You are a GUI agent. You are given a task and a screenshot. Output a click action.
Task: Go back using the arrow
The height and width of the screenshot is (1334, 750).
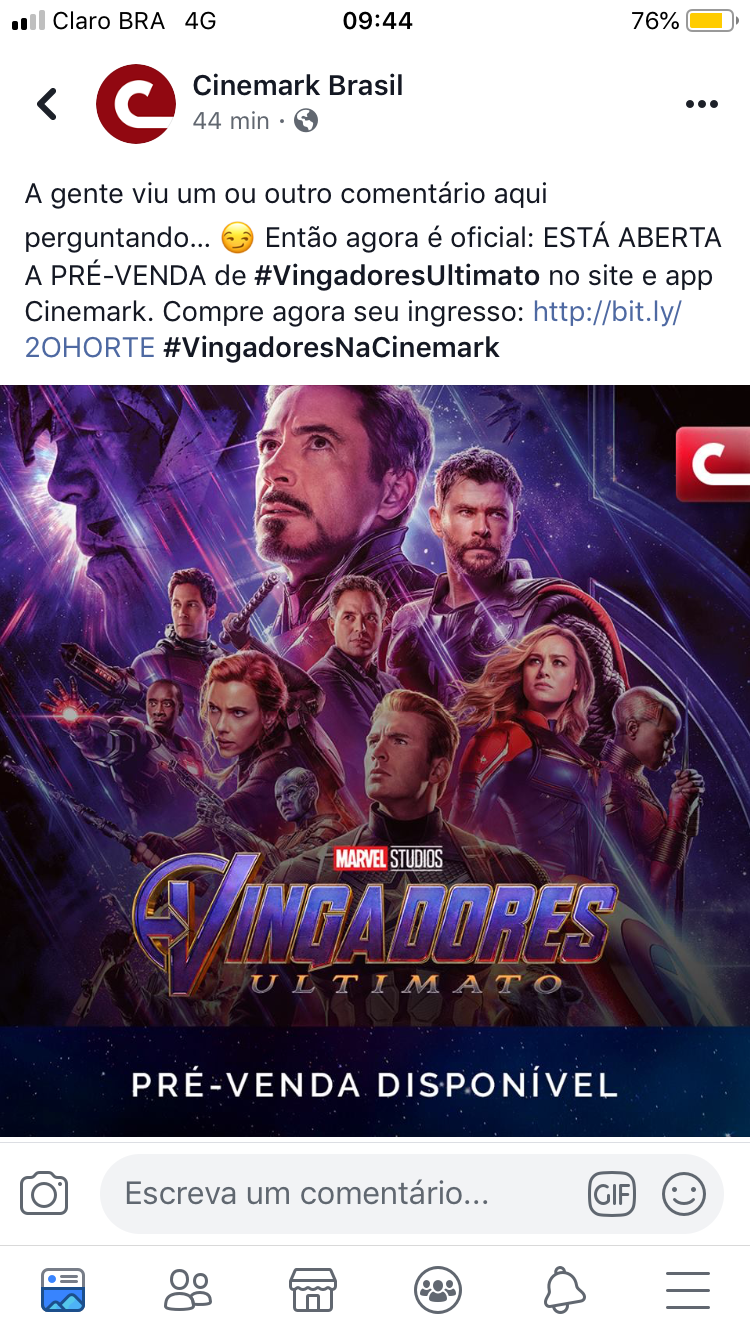pos(47,104)
